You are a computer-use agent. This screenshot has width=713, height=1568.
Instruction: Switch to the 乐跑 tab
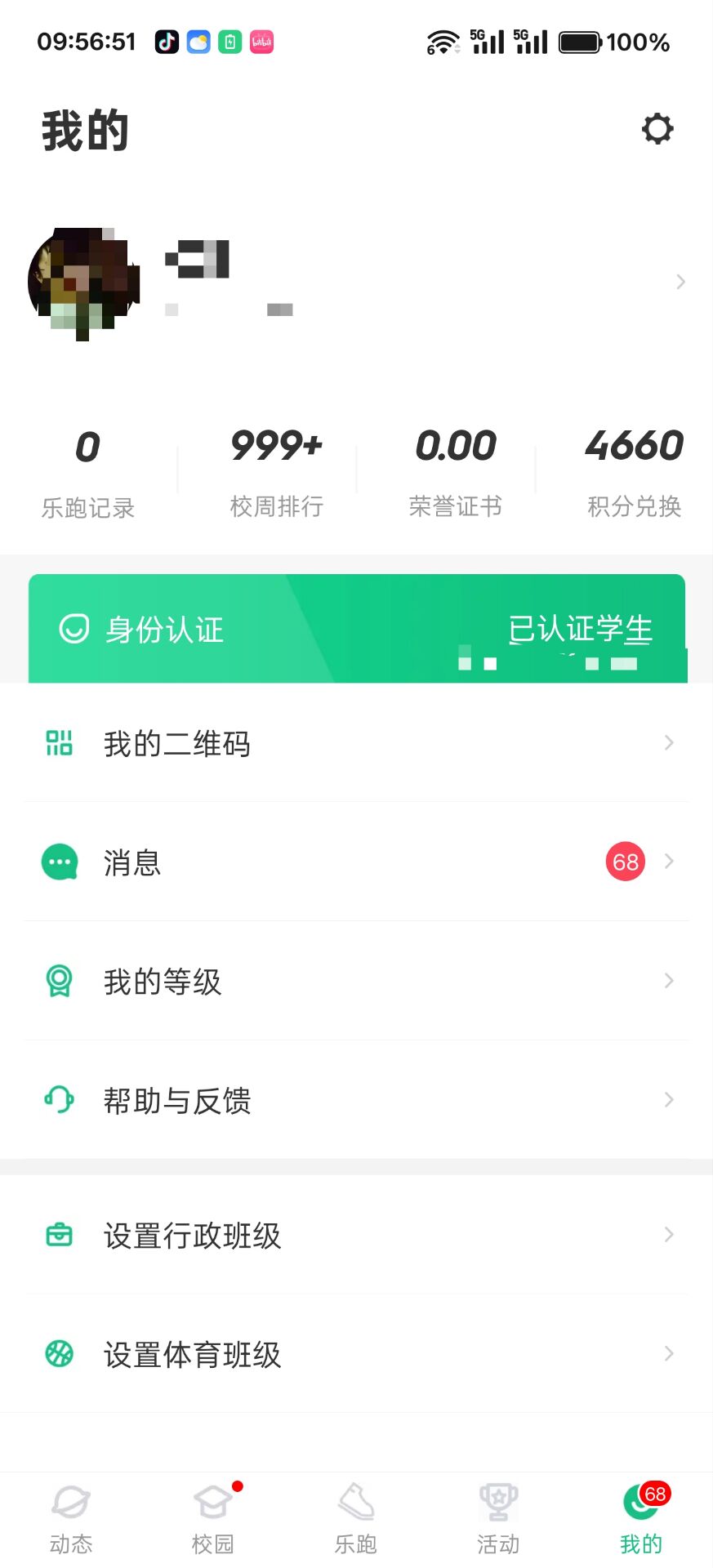click(x=356, y=1521)
